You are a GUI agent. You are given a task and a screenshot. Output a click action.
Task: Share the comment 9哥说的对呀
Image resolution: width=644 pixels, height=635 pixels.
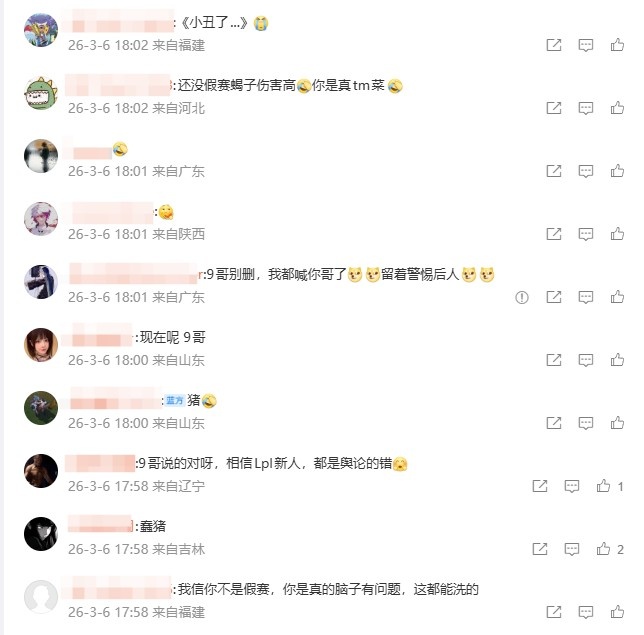540,486
